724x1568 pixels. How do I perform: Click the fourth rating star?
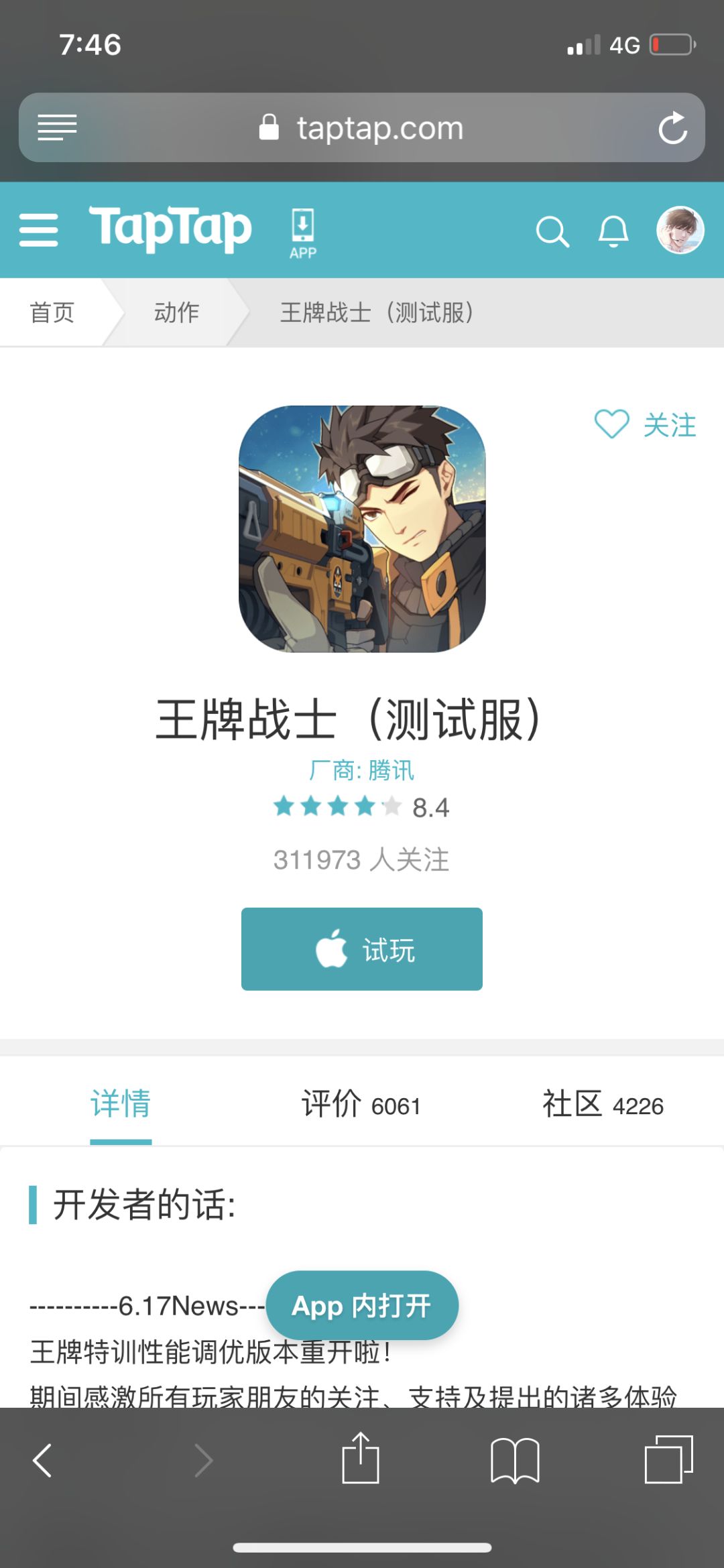(363, 806)
